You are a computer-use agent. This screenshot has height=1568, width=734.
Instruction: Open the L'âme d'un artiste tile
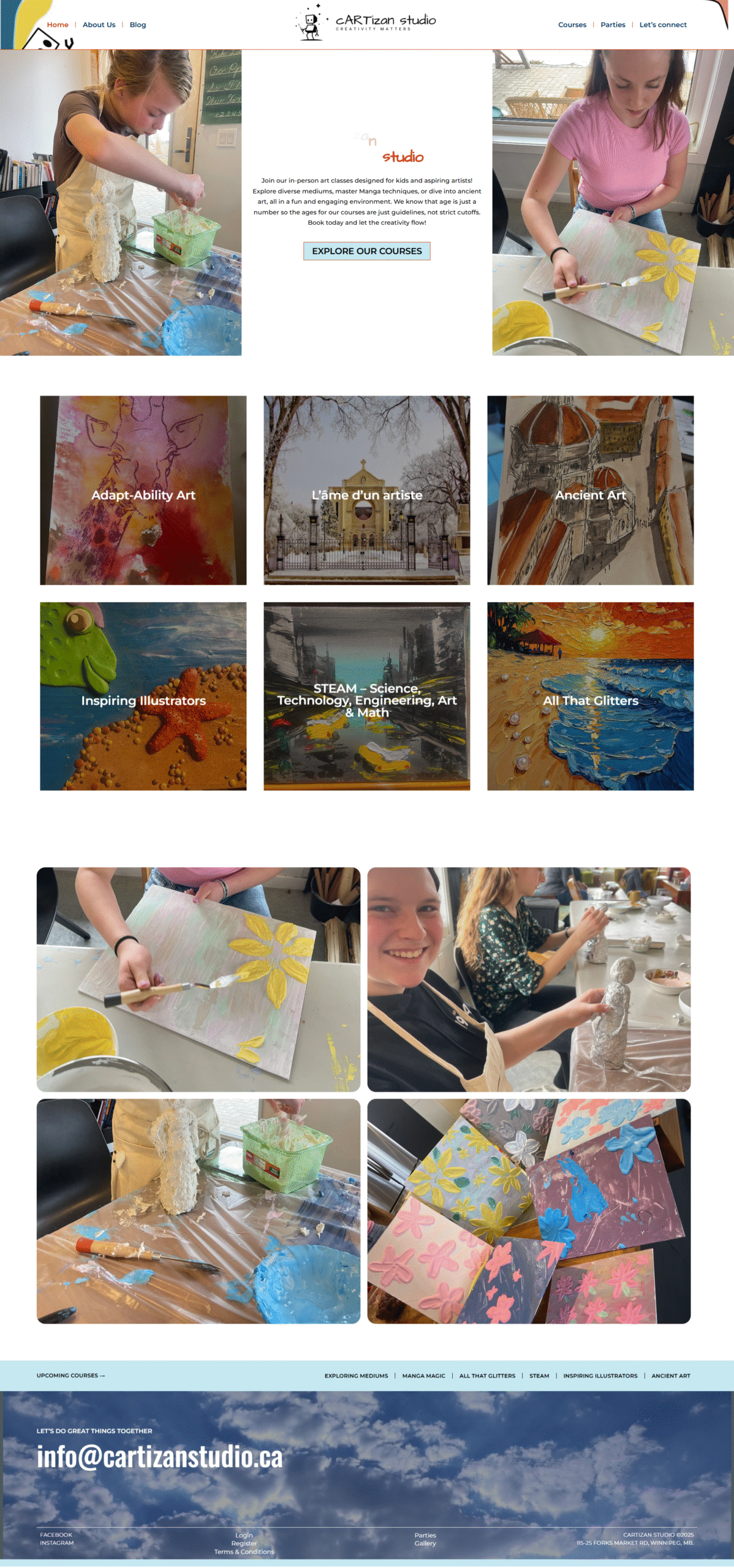(x=367, y=490)
